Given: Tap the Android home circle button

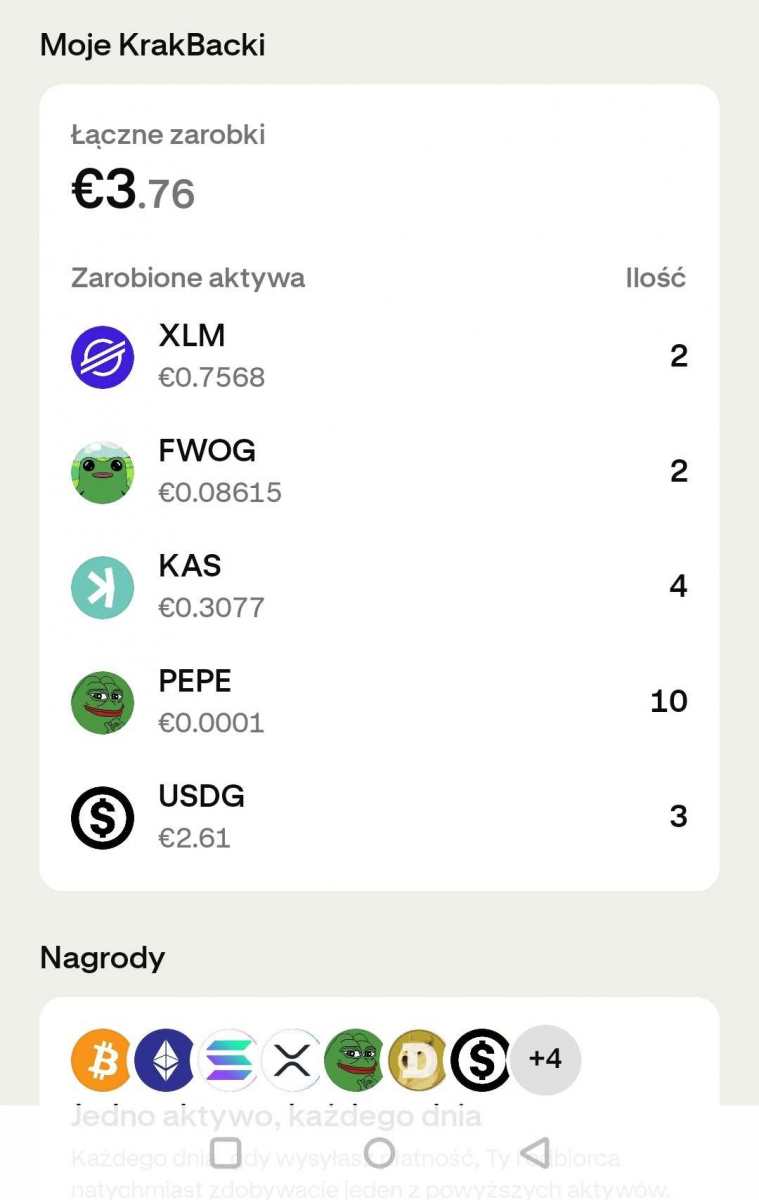Looking at the screenshot, I should (x=378, y=1153).
